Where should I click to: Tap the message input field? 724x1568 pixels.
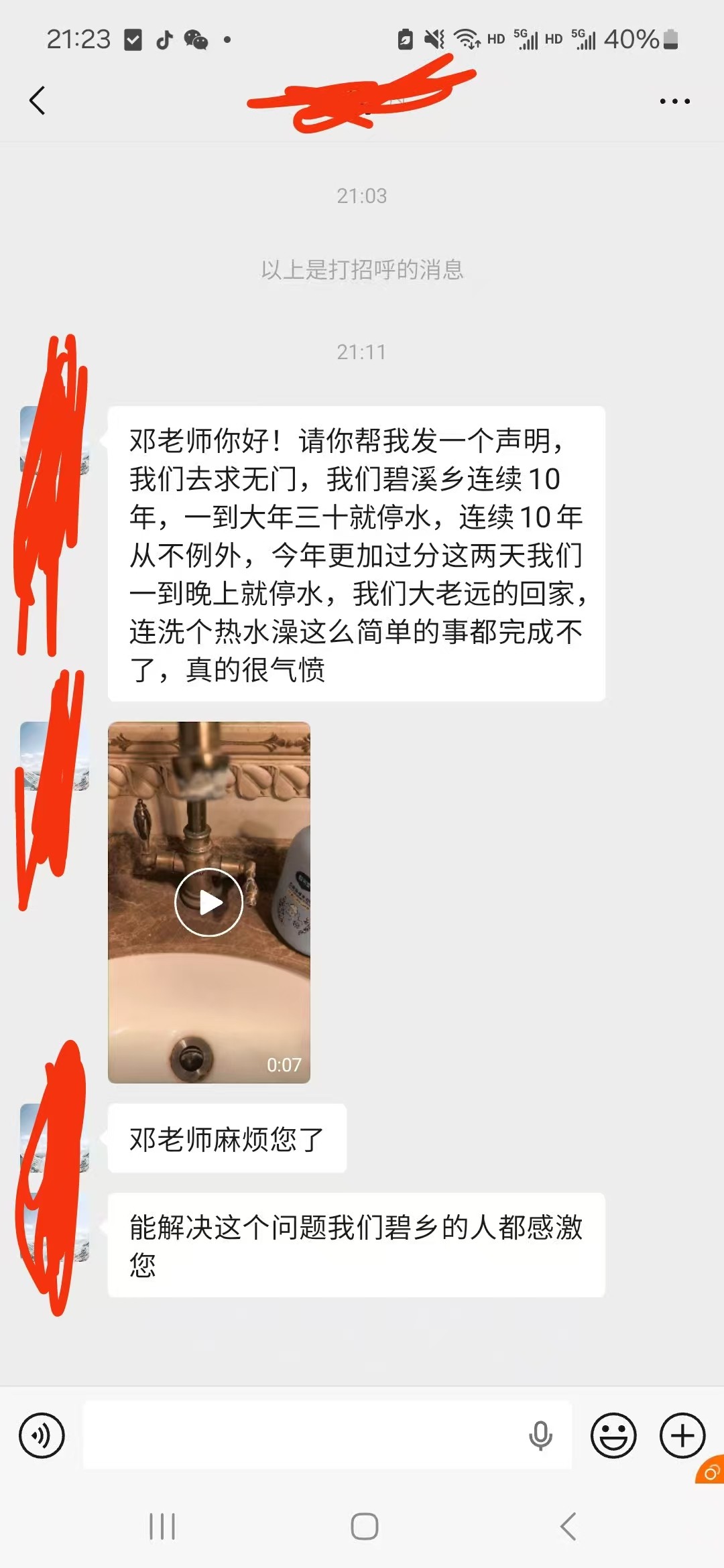pyautogui.click(x=302, y=1435)
